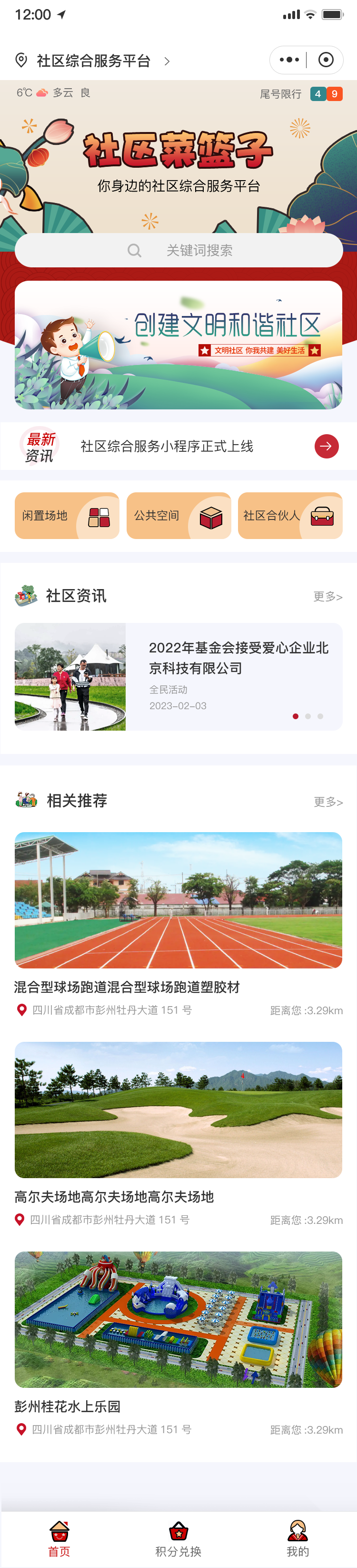Close the mini program via the circle icon
The image size is (357, 1568).
[x=326, y=60]
